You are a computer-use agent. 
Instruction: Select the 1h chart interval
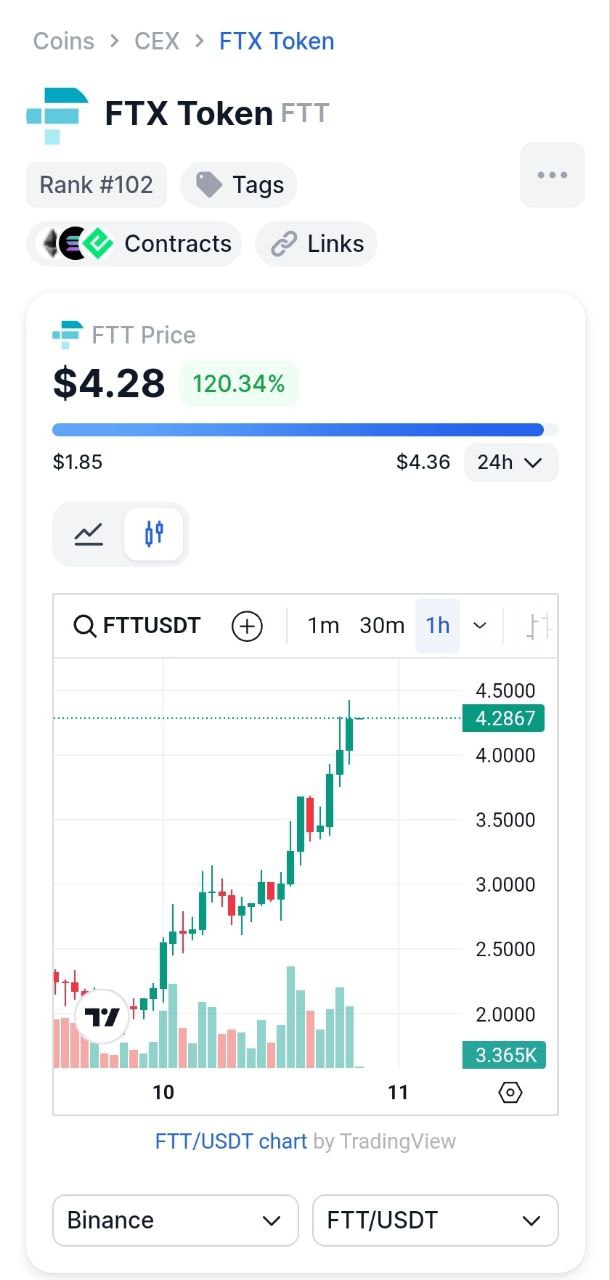pos(438,626)
